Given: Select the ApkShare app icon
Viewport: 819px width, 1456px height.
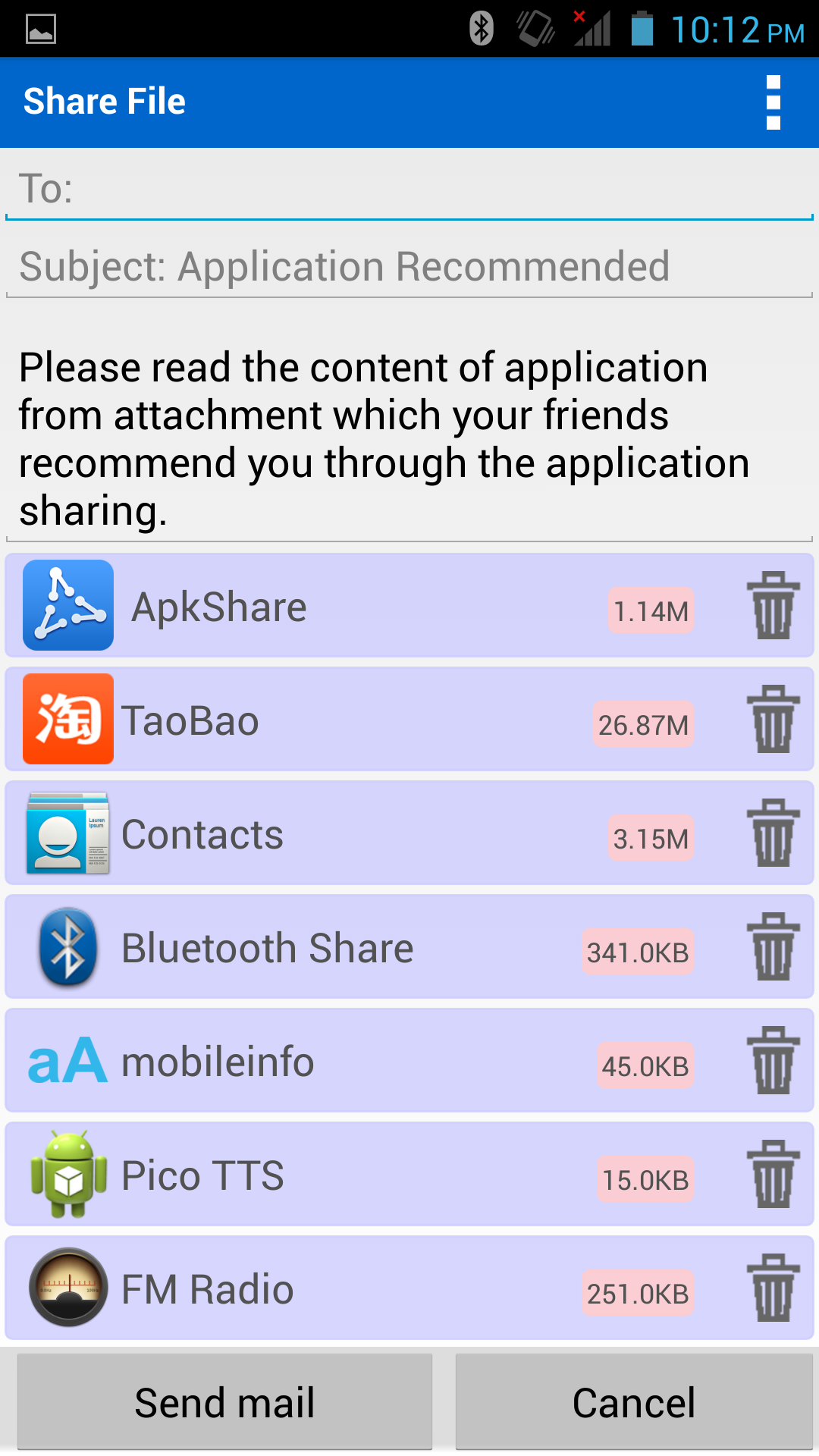Looking at the screenshot, I should click(x=67, y=605).
